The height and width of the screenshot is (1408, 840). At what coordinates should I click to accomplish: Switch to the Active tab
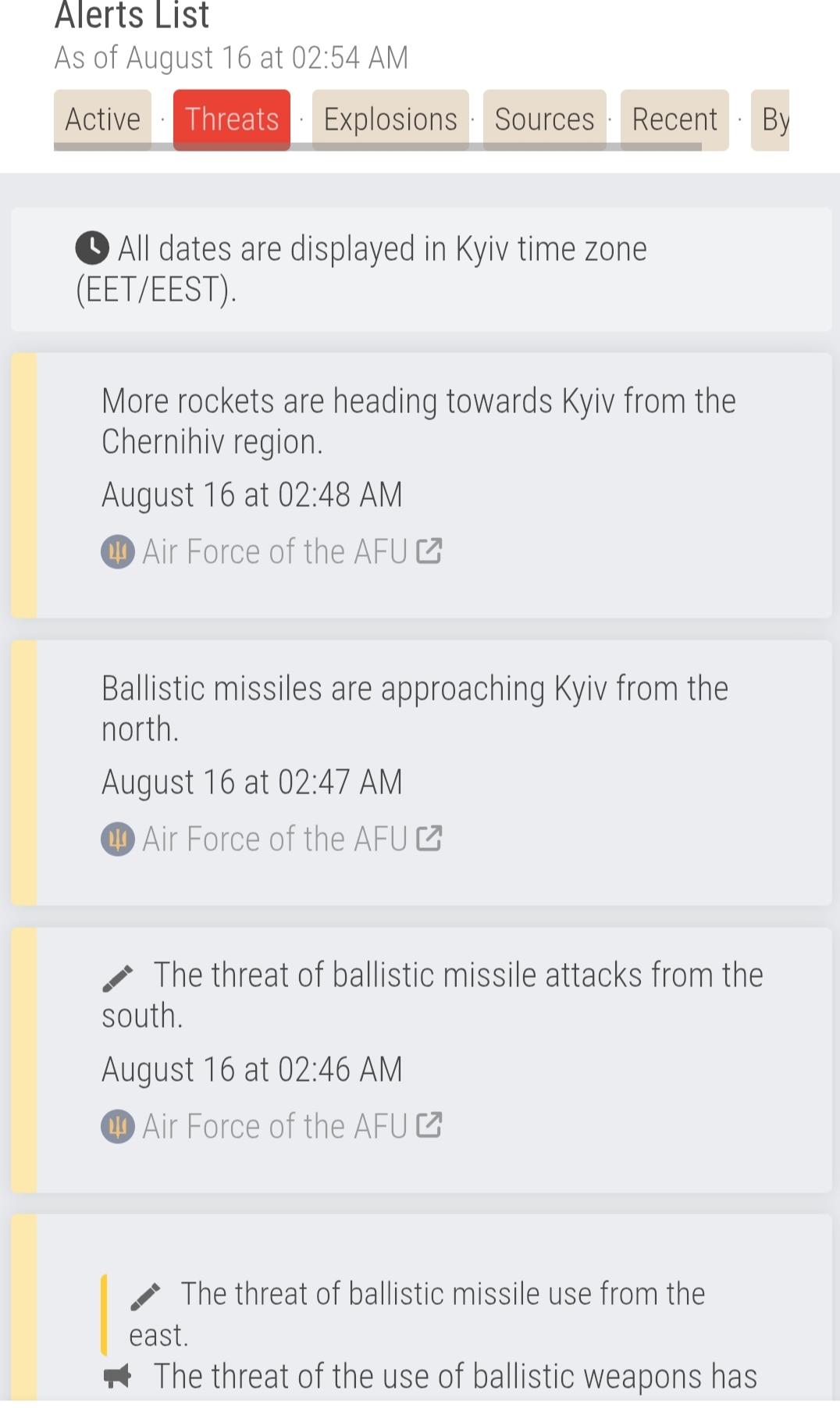102,119
